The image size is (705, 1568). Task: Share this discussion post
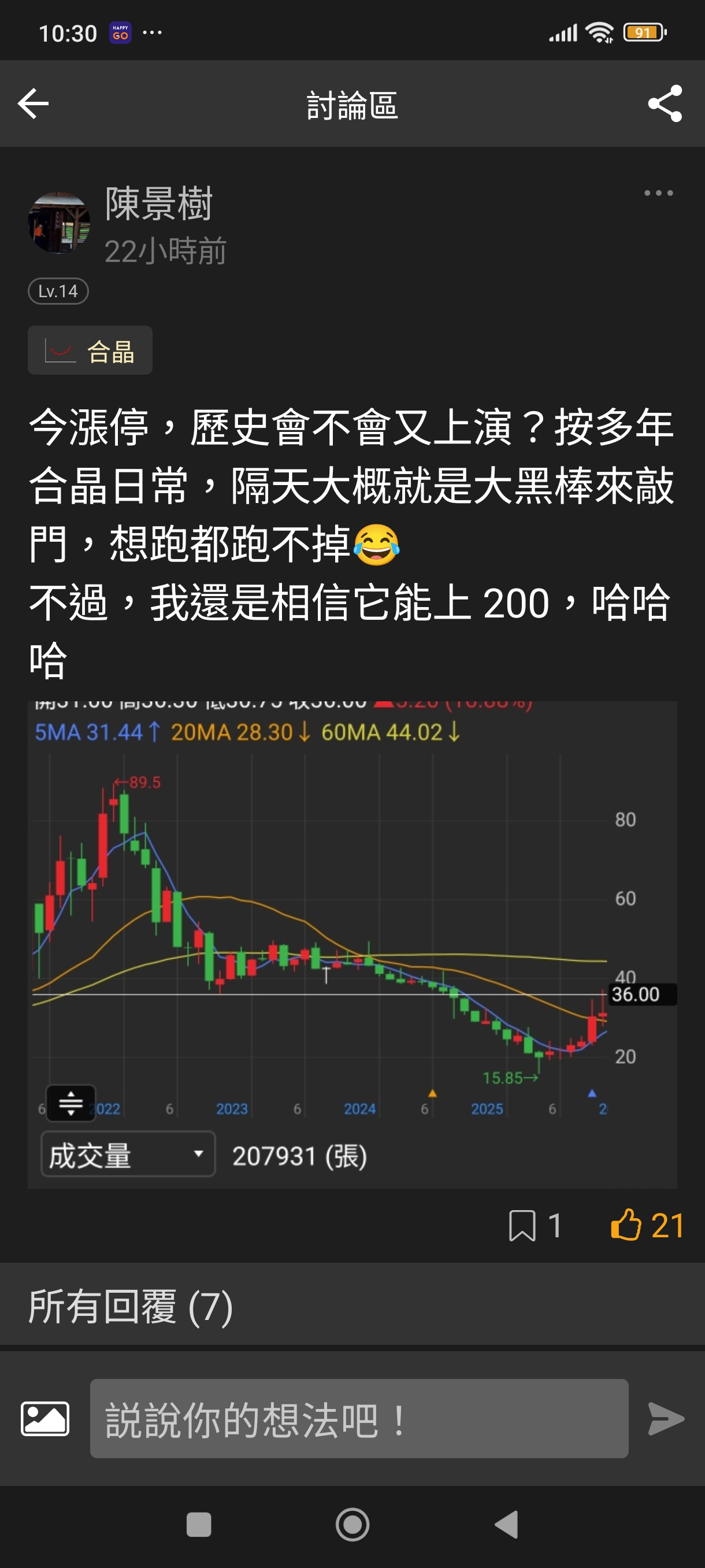pyautogui.click(x=665, y=103)
